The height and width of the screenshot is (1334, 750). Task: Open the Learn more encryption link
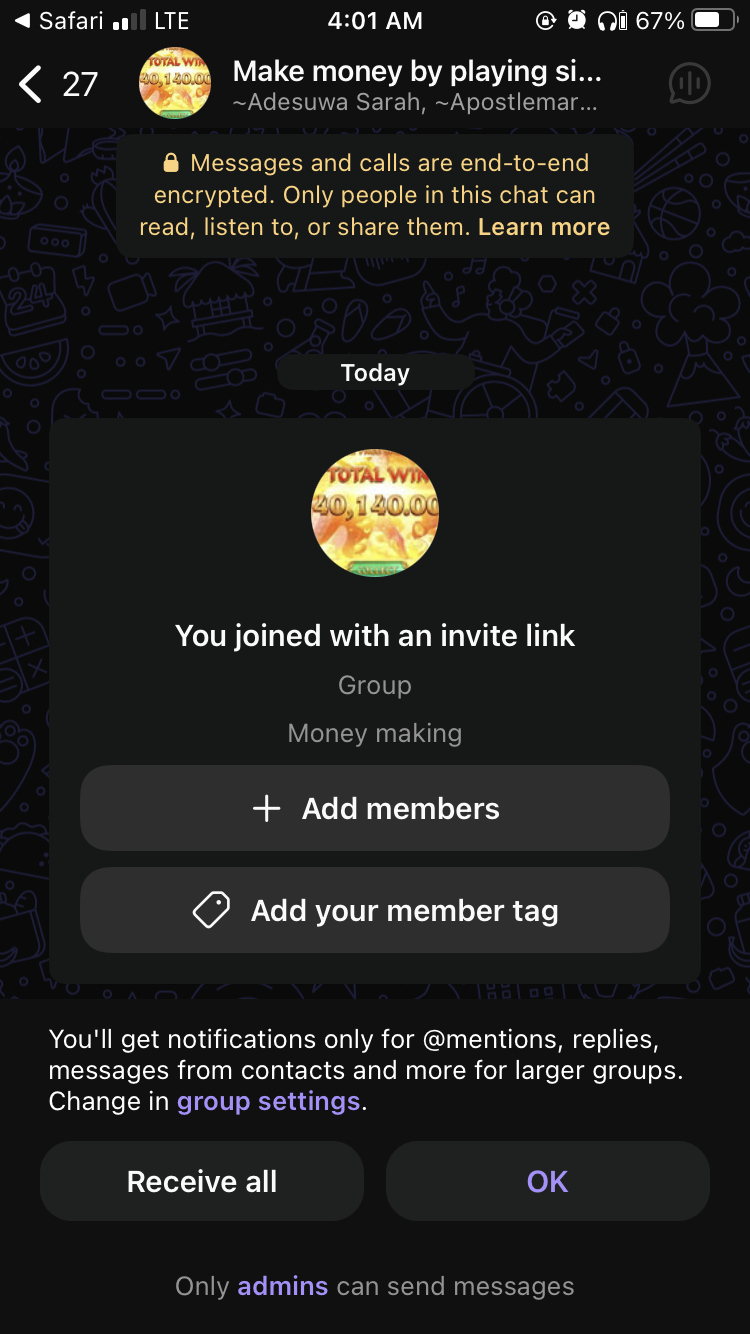[x=543, y=227]
